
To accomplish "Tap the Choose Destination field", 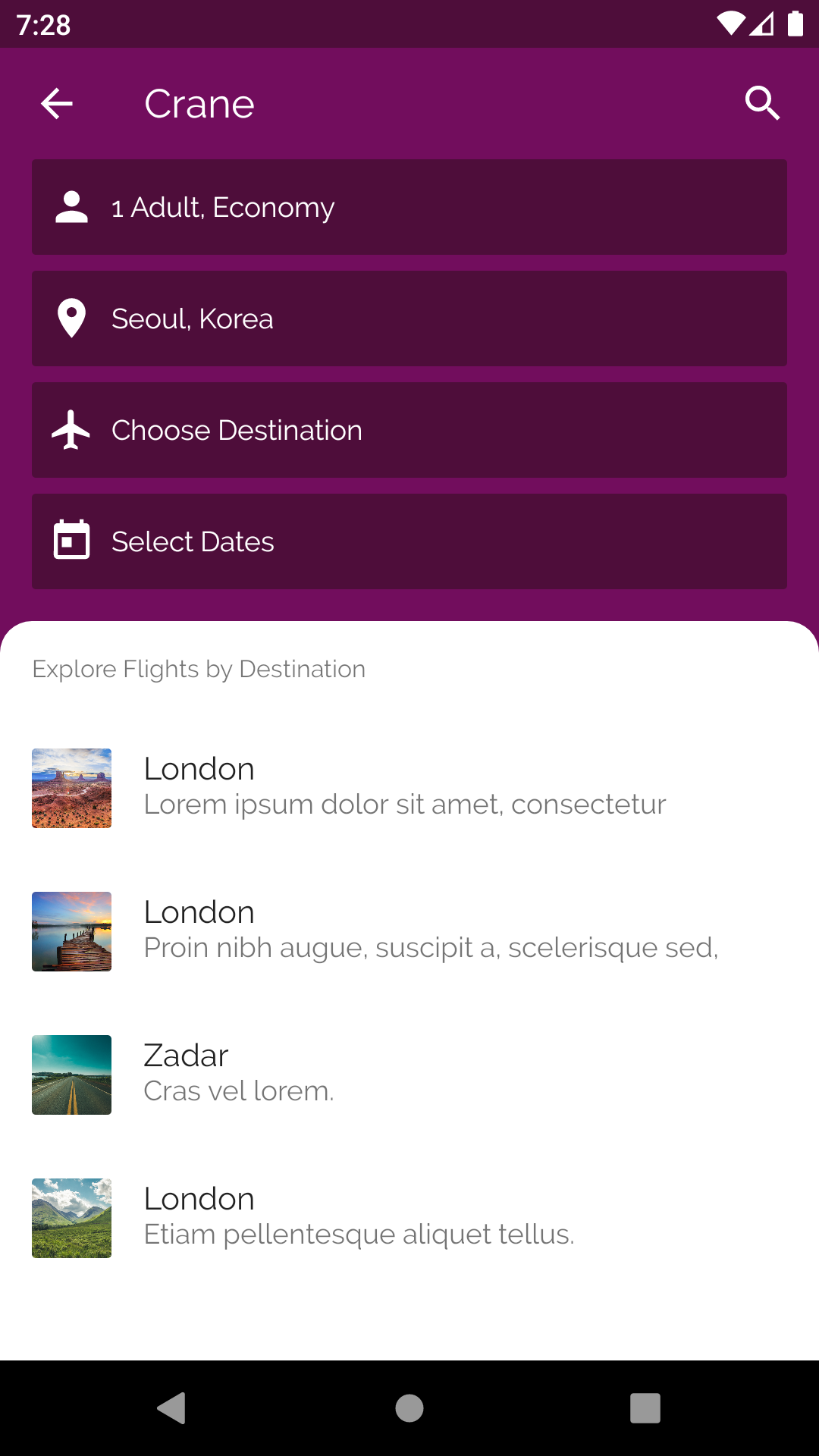I will click(409, 430).
